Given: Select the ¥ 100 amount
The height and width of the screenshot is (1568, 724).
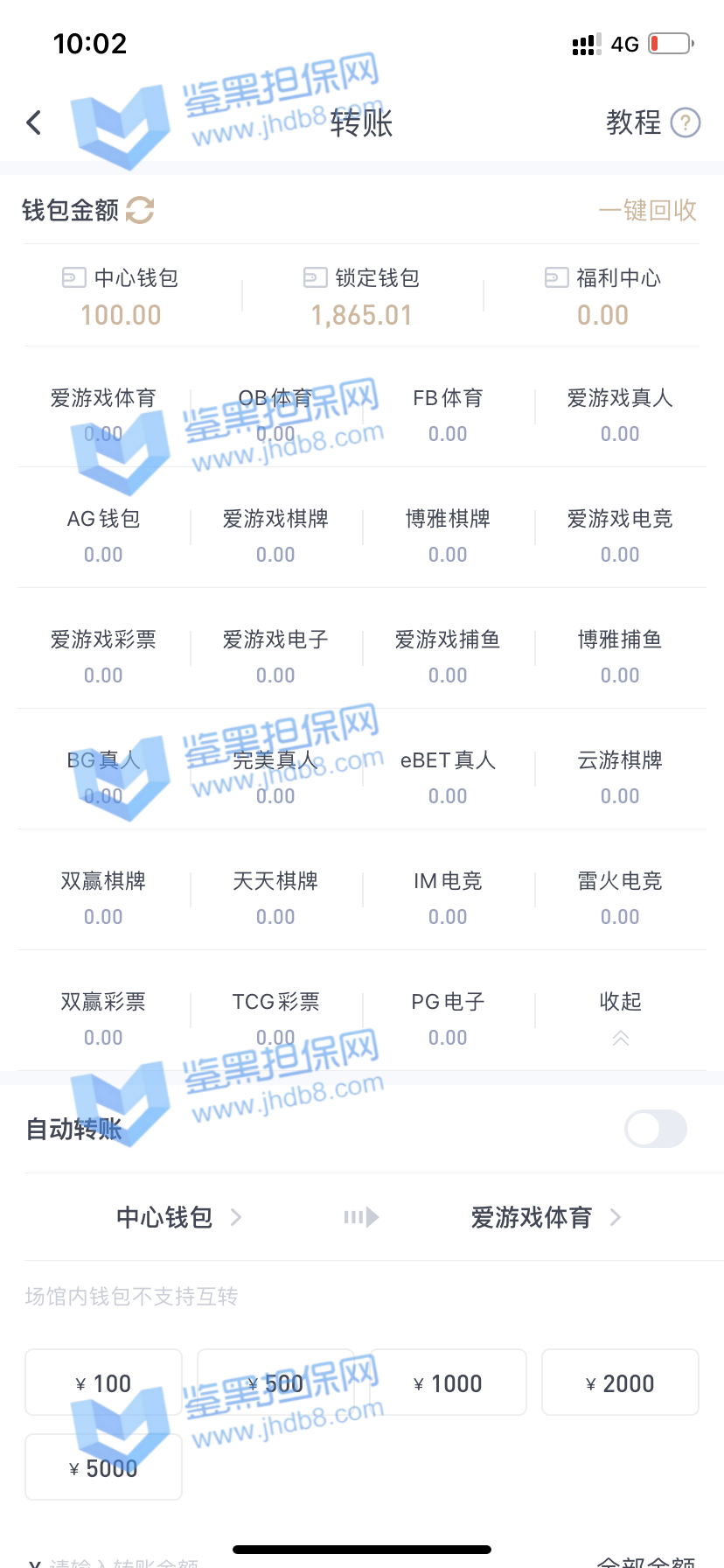Looking at the screenshot, I should tap(103, 1382).
